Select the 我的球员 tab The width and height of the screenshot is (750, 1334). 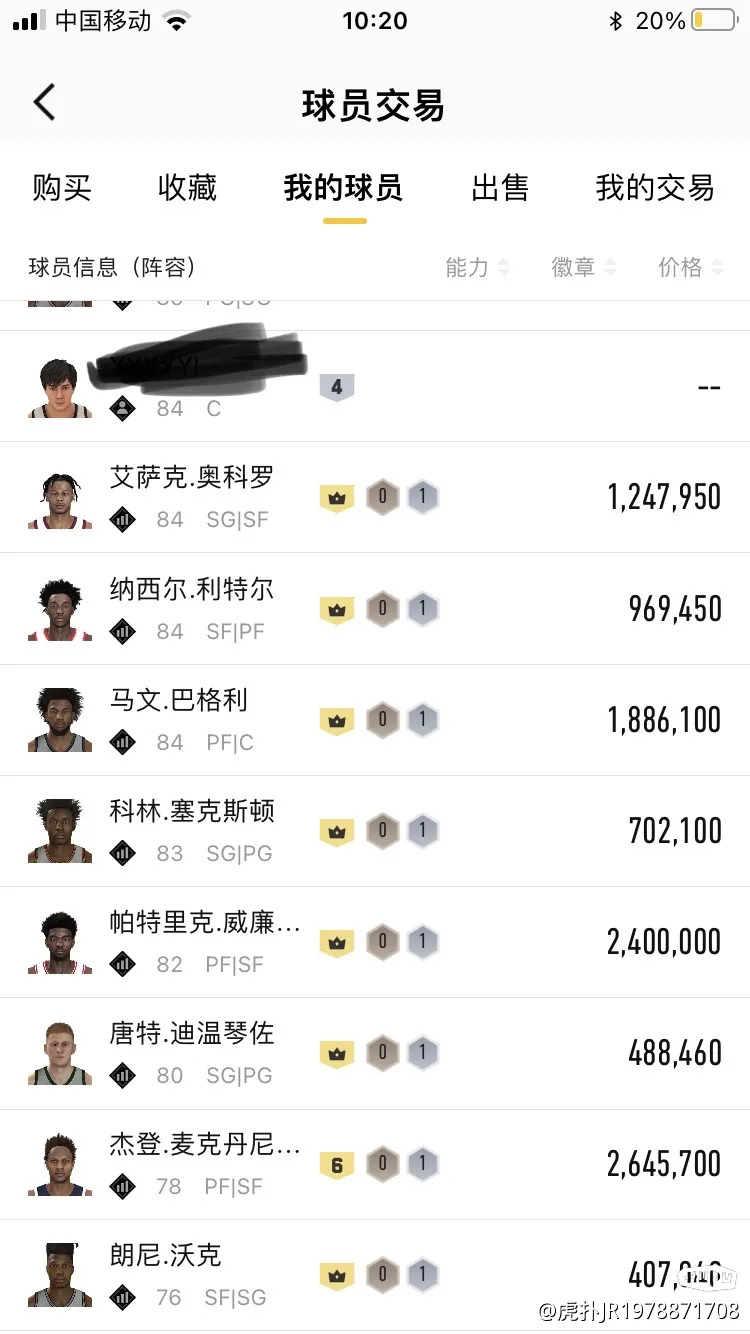[343, 188]
